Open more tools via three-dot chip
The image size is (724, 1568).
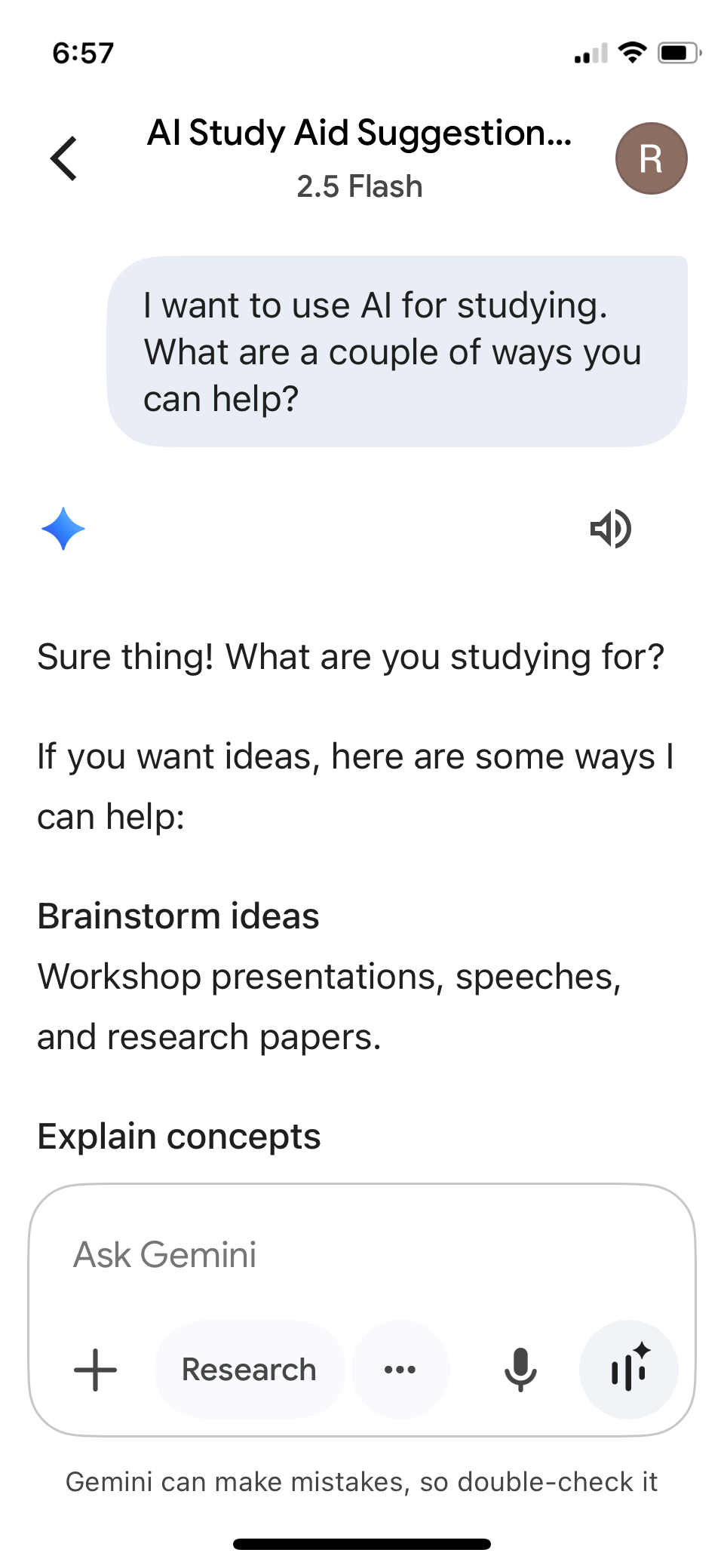(x=400, y=1370)
